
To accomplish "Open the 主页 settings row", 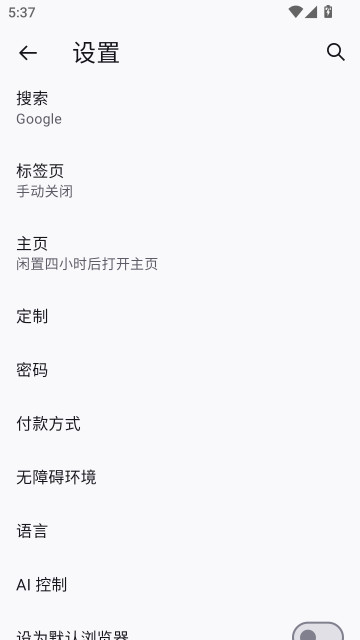I will (180, 253).
